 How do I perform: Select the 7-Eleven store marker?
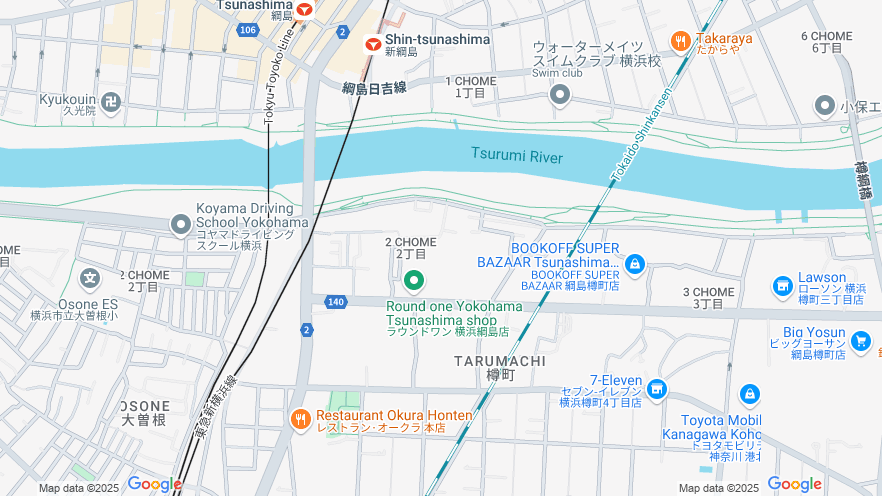[657, 389]
